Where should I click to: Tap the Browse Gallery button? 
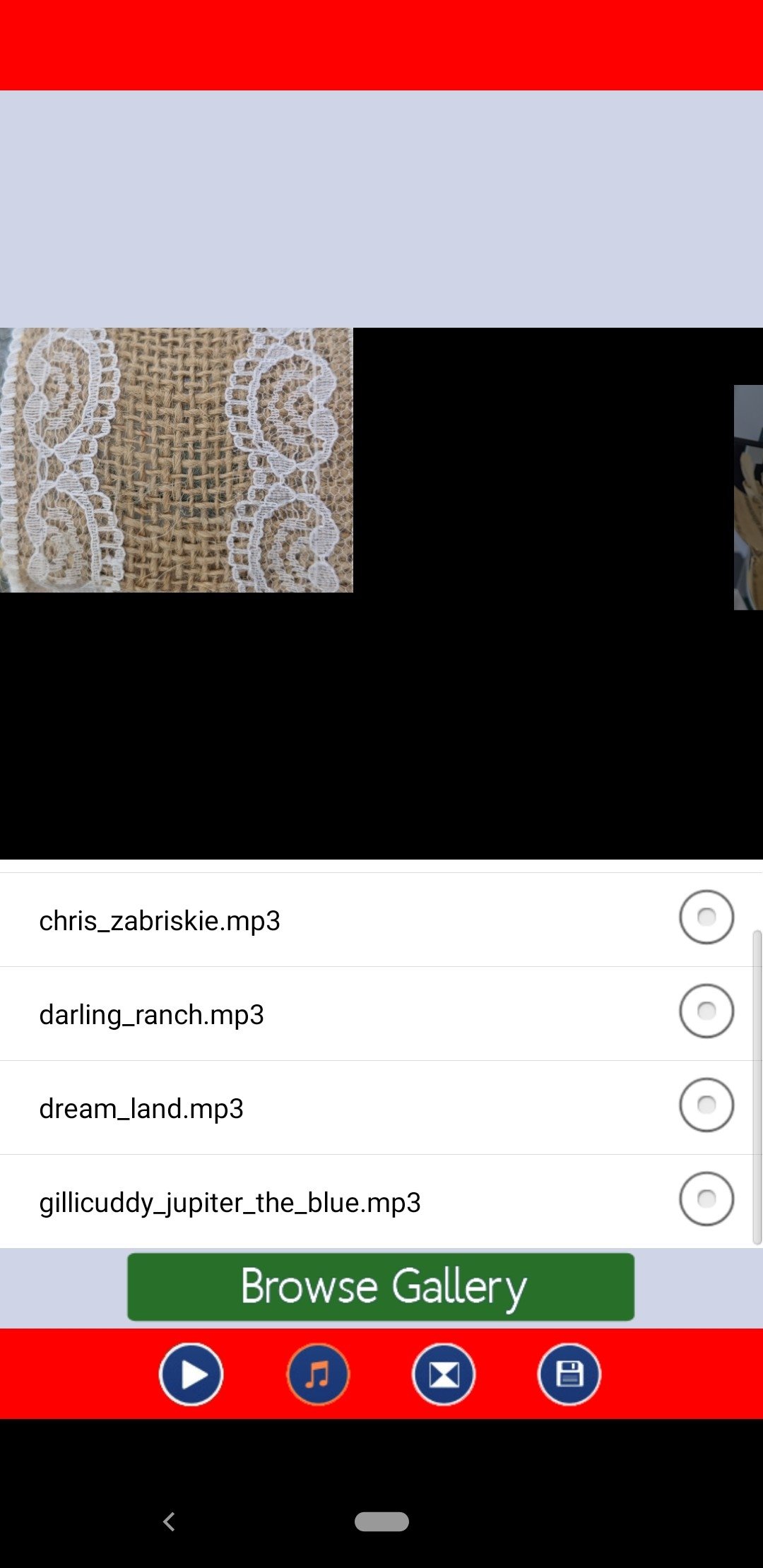pyautogui.click(x=381, y=1287)
